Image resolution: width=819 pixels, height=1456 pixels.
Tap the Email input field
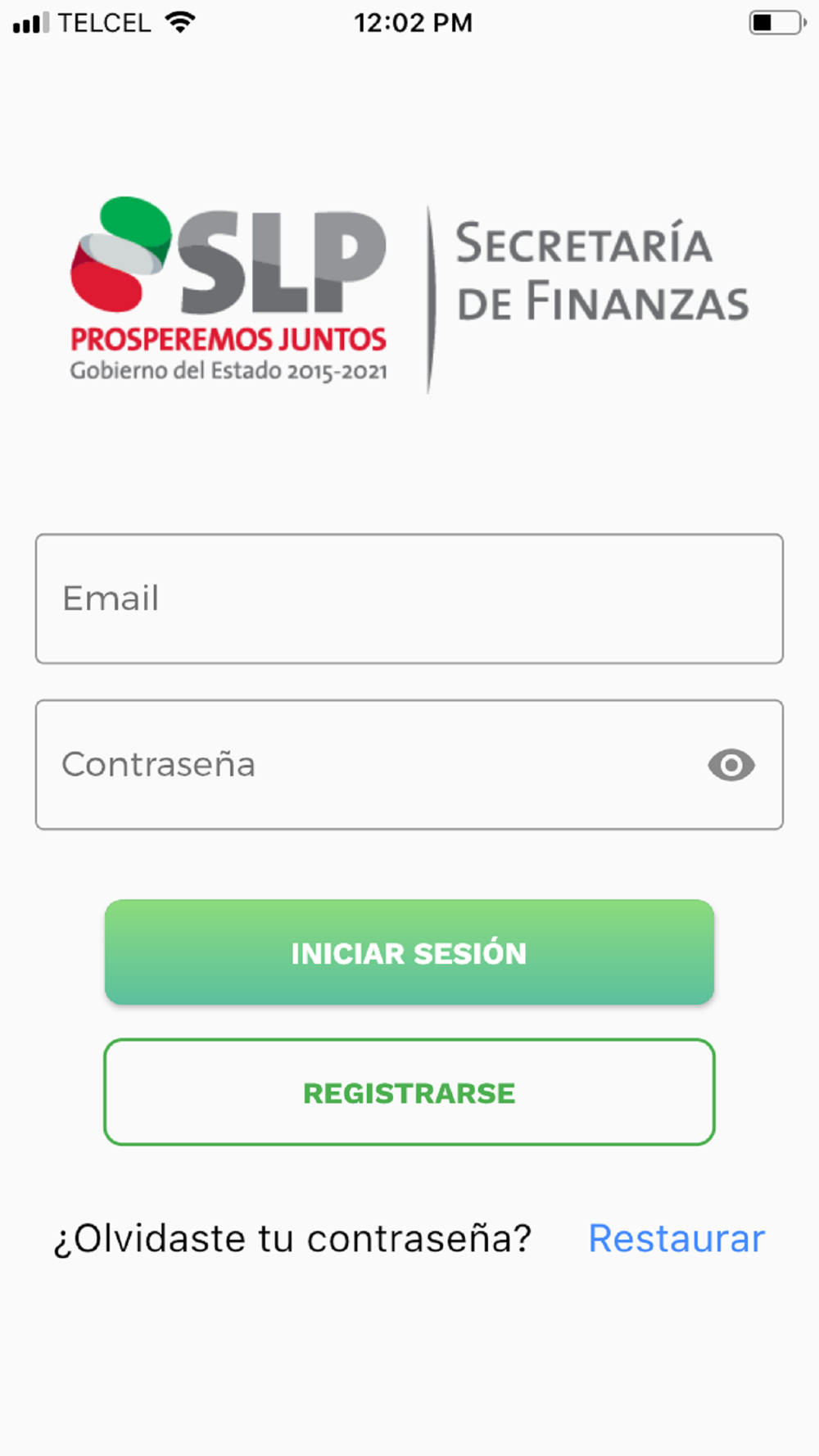coord(409,599)
